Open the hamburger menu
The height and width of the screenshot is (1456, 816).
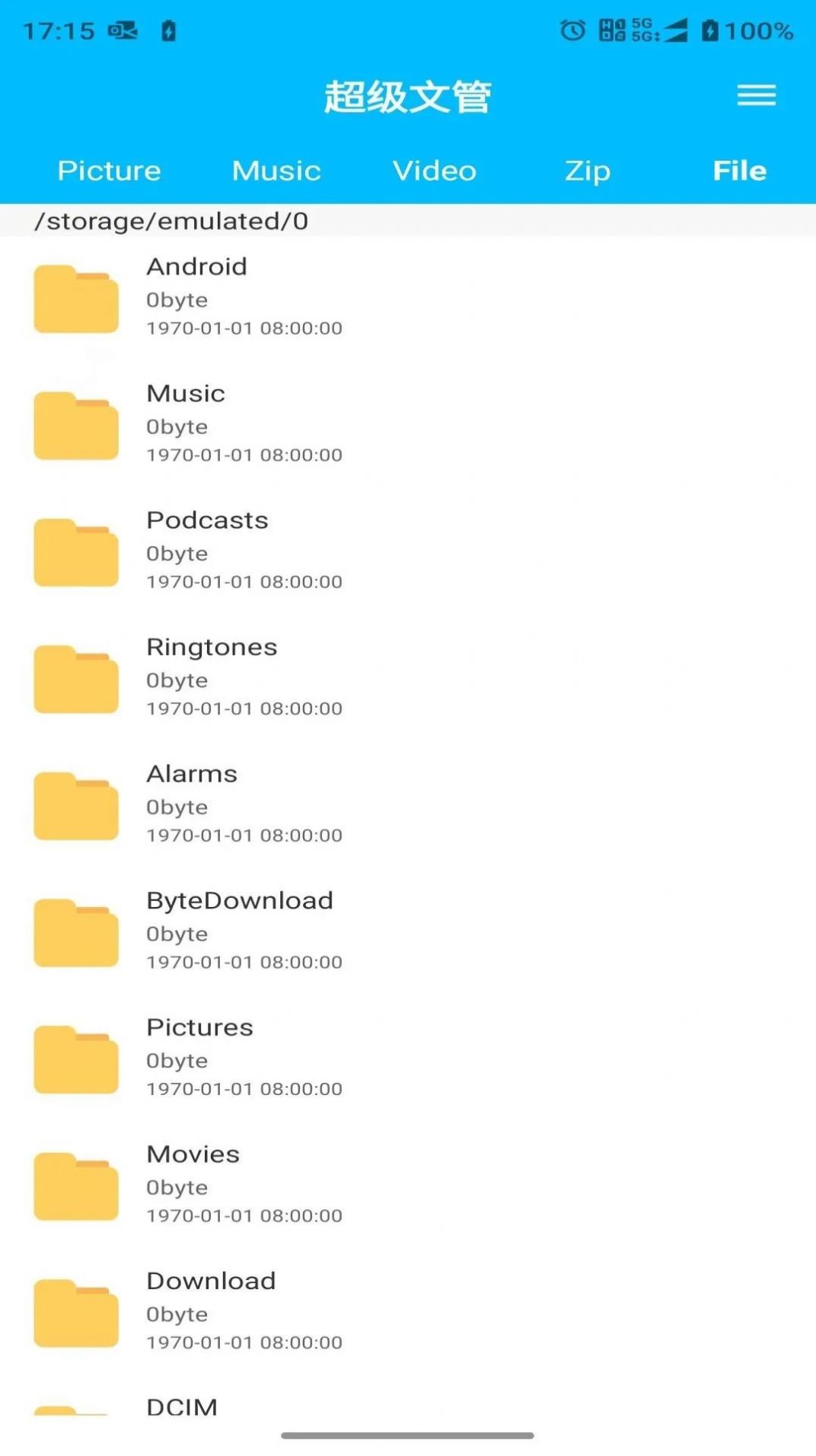pos(755,95)
